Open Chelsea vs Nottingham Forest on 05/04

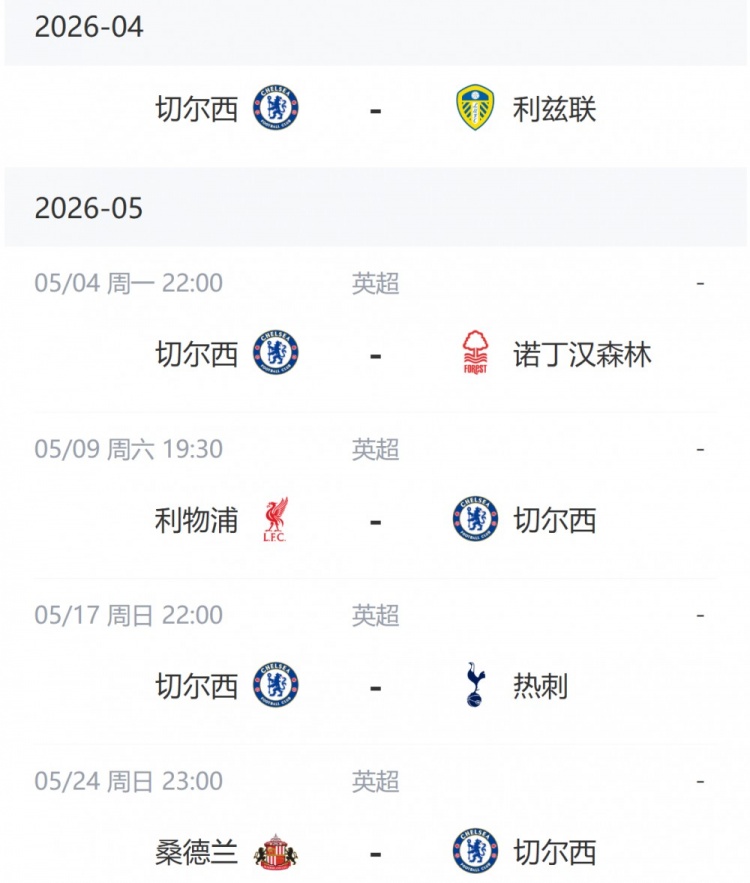375,354
